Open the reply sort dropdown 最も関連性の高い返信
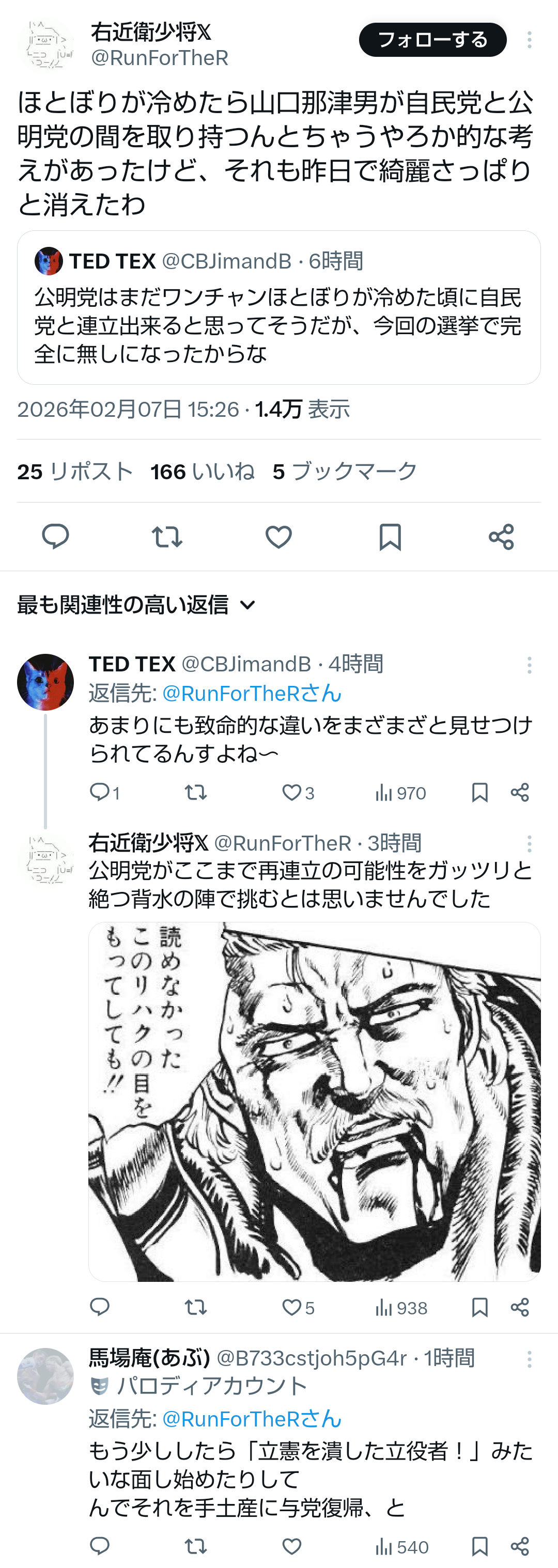The image size is (558, 1568). [x=136, y=605]
